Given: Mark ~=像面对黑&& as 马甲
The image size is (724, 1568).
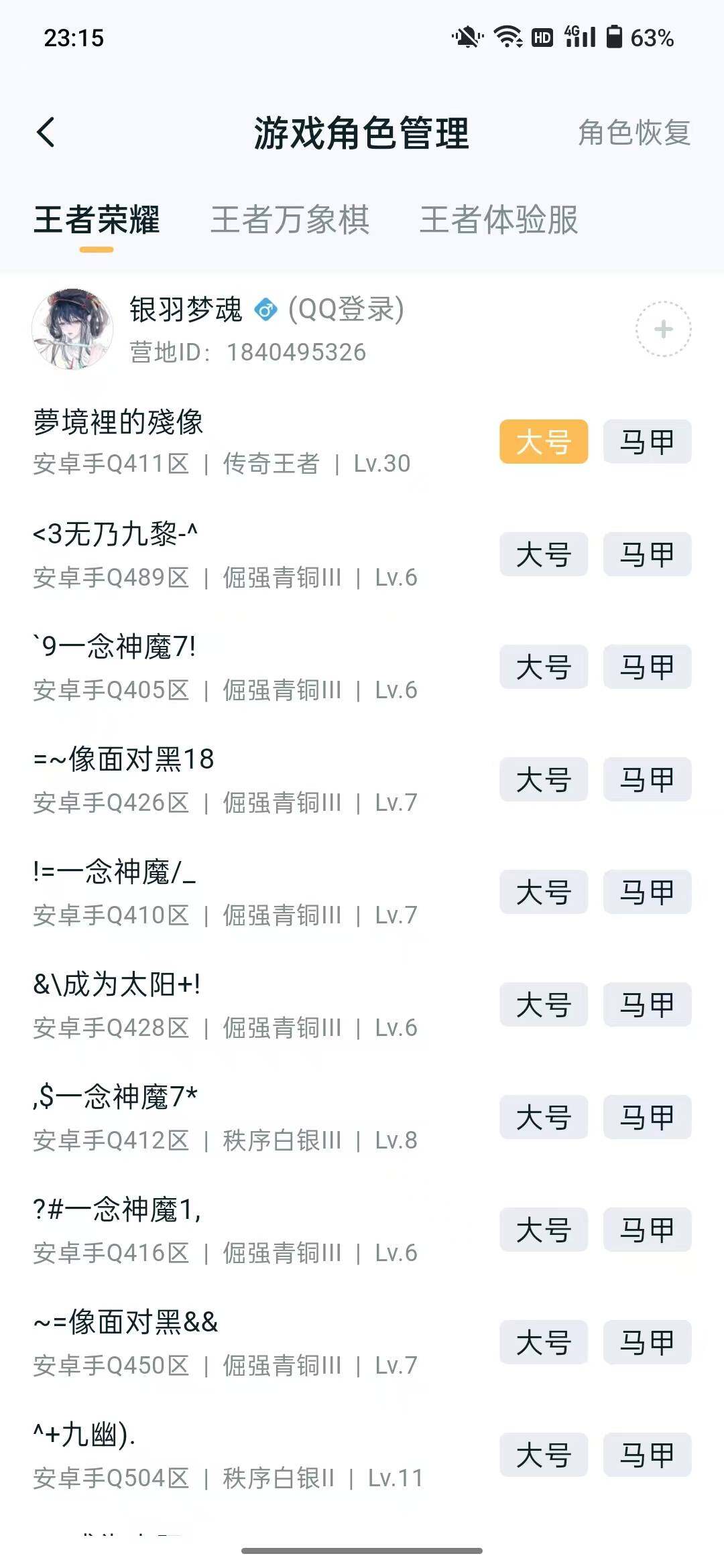Looking at the screenshot, I should point(646,1342).
